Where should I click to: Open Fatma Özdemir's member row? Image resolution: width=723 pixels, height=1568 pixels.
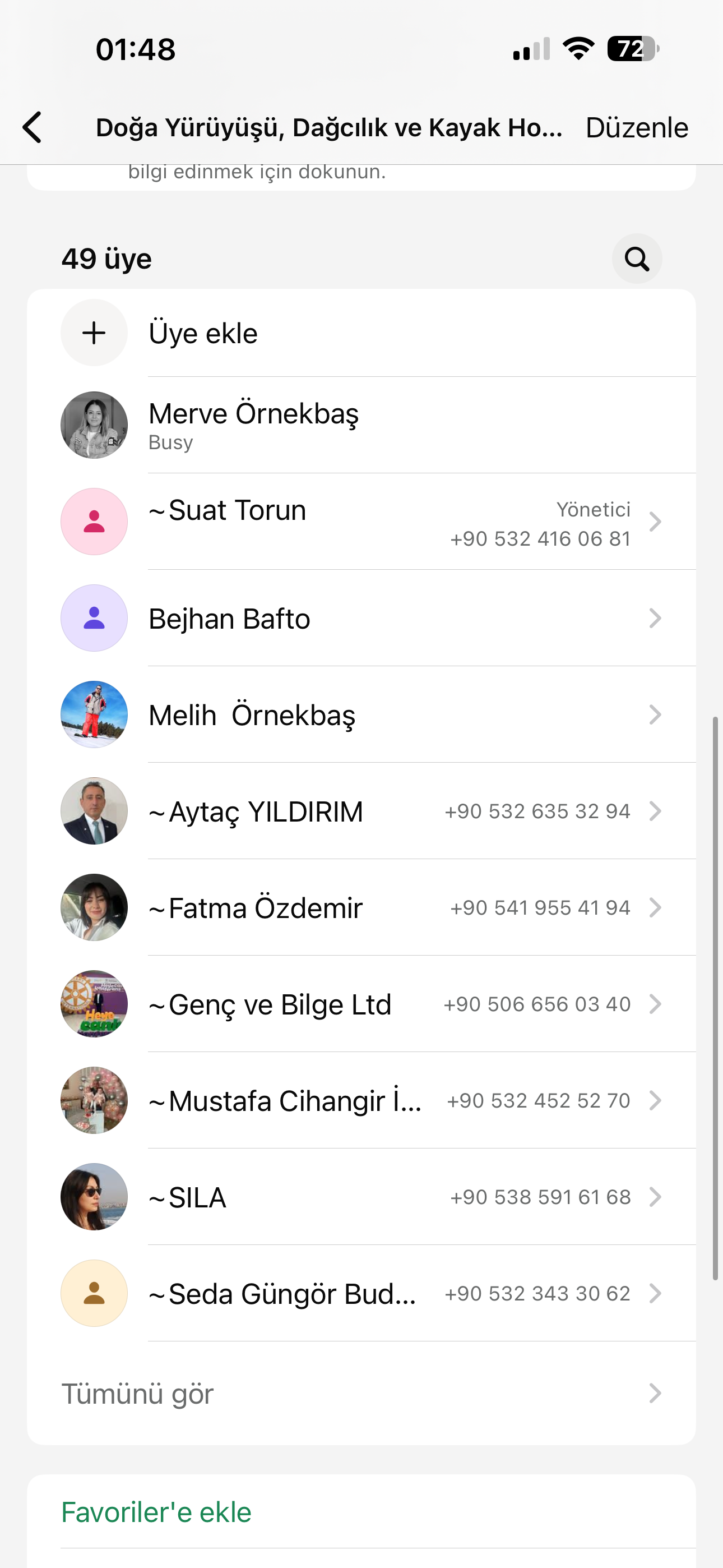point(361,907)
